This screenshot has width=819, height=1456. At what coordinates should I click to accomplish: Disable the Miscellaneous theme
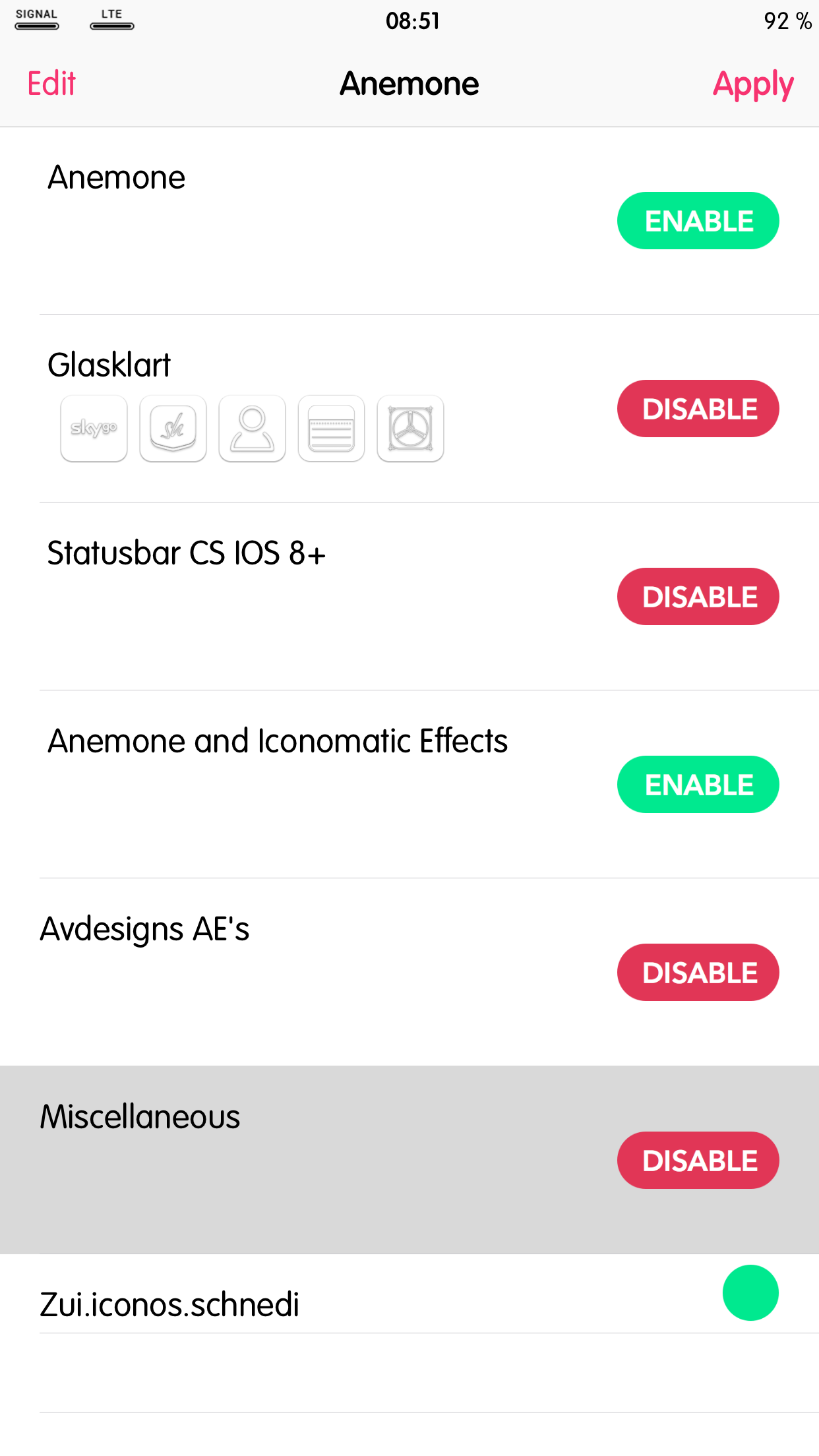[x=698, y=1161]
